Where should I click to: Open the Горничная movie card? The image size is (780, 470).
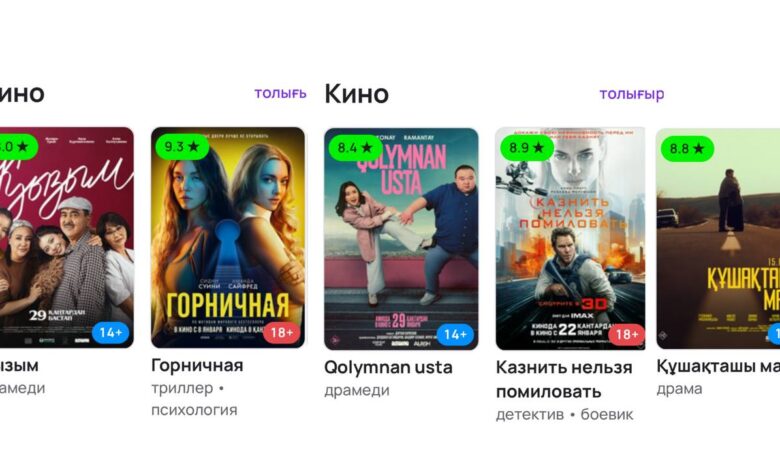(x=228, y=238)
